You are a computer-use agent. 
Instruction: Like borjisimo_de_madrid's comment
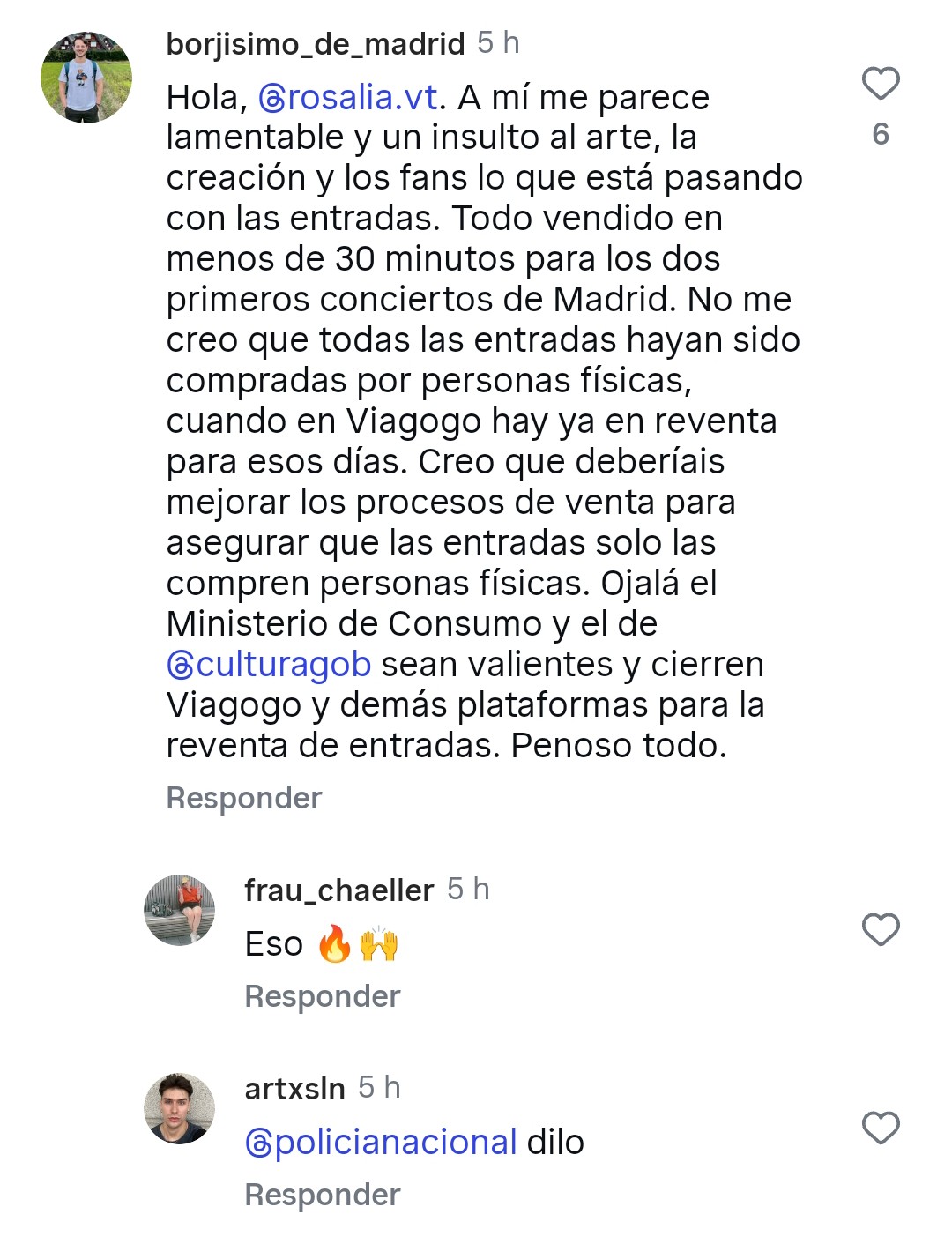click(880, 84)
